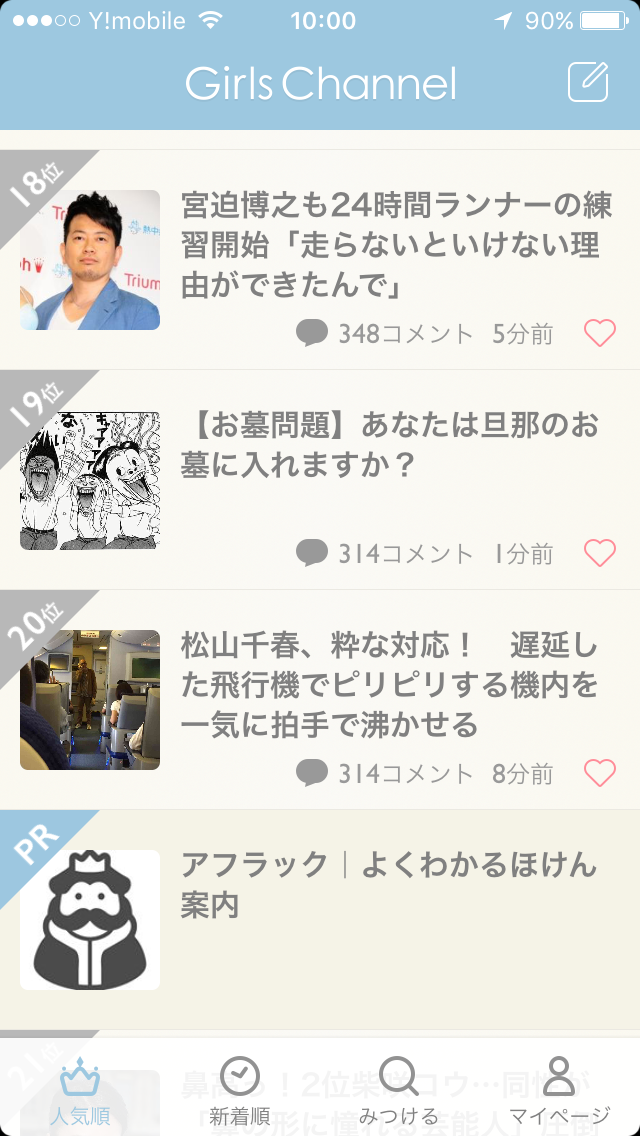The image size is (640, 1136).
Task: Like the 宮迫博之 24時間ランナー topic
Action: 599,333
